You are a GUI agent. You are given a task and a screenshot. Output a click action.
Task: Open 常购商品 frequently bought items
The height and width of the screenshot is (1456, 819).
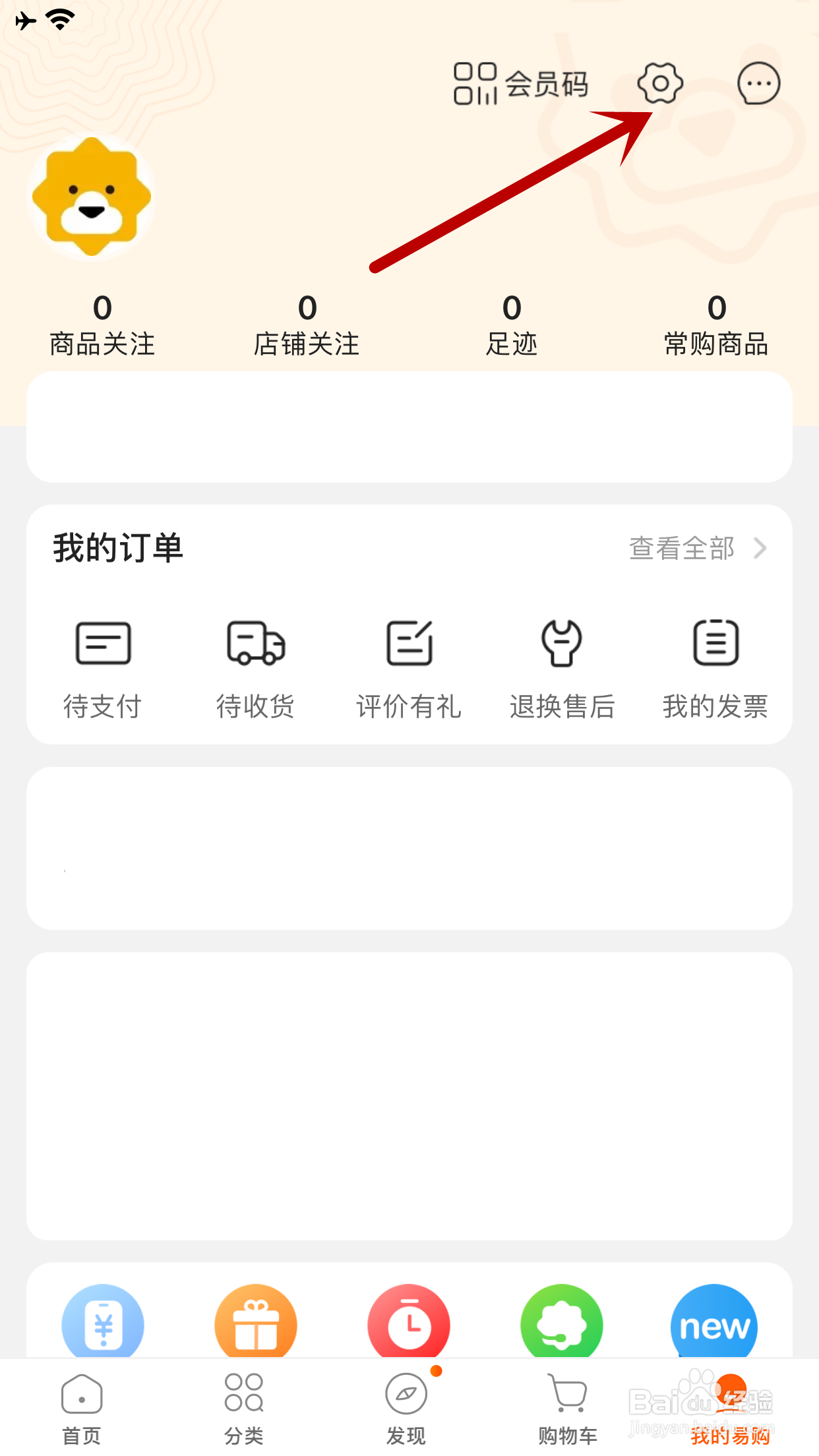[x=716, y=326]
